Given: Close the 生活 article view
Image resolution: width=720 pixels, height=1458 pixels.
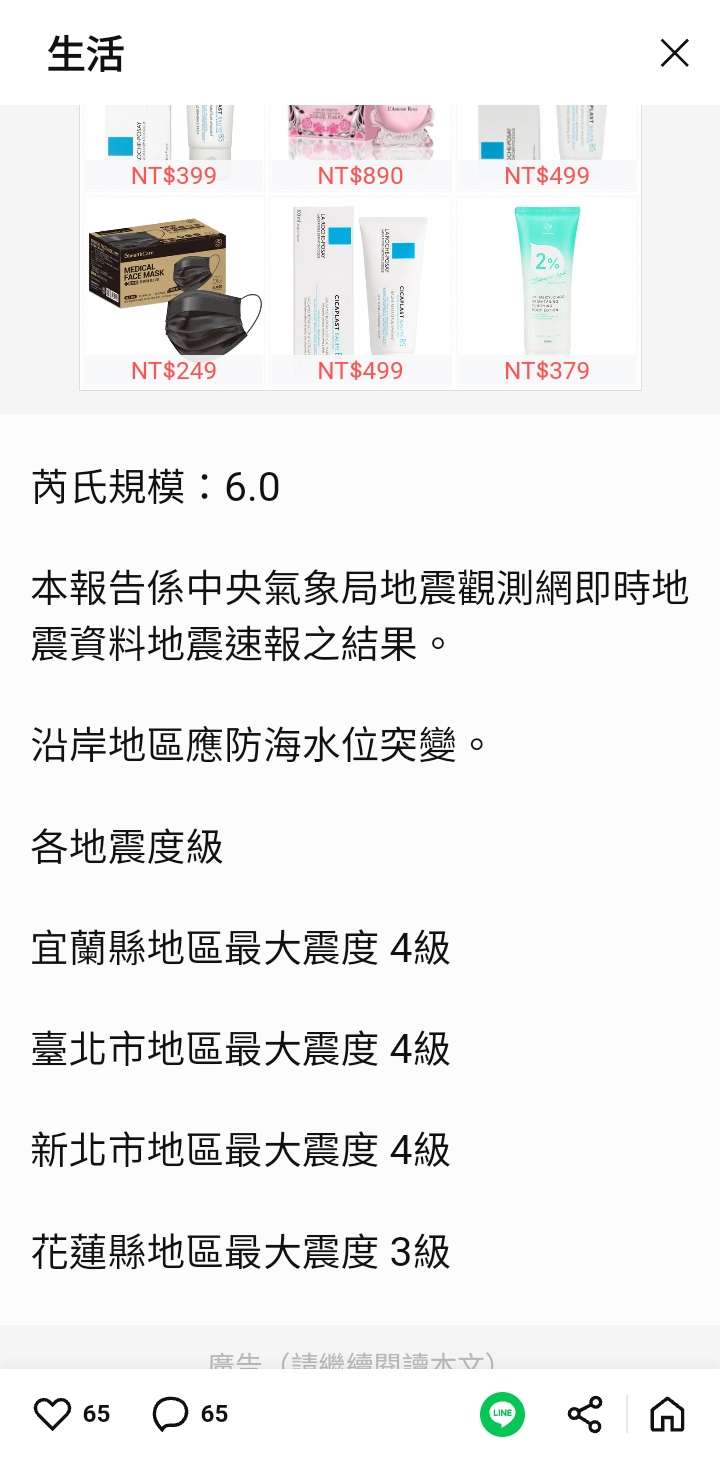Looking at the screenshot, I should (x=675, y=53).
